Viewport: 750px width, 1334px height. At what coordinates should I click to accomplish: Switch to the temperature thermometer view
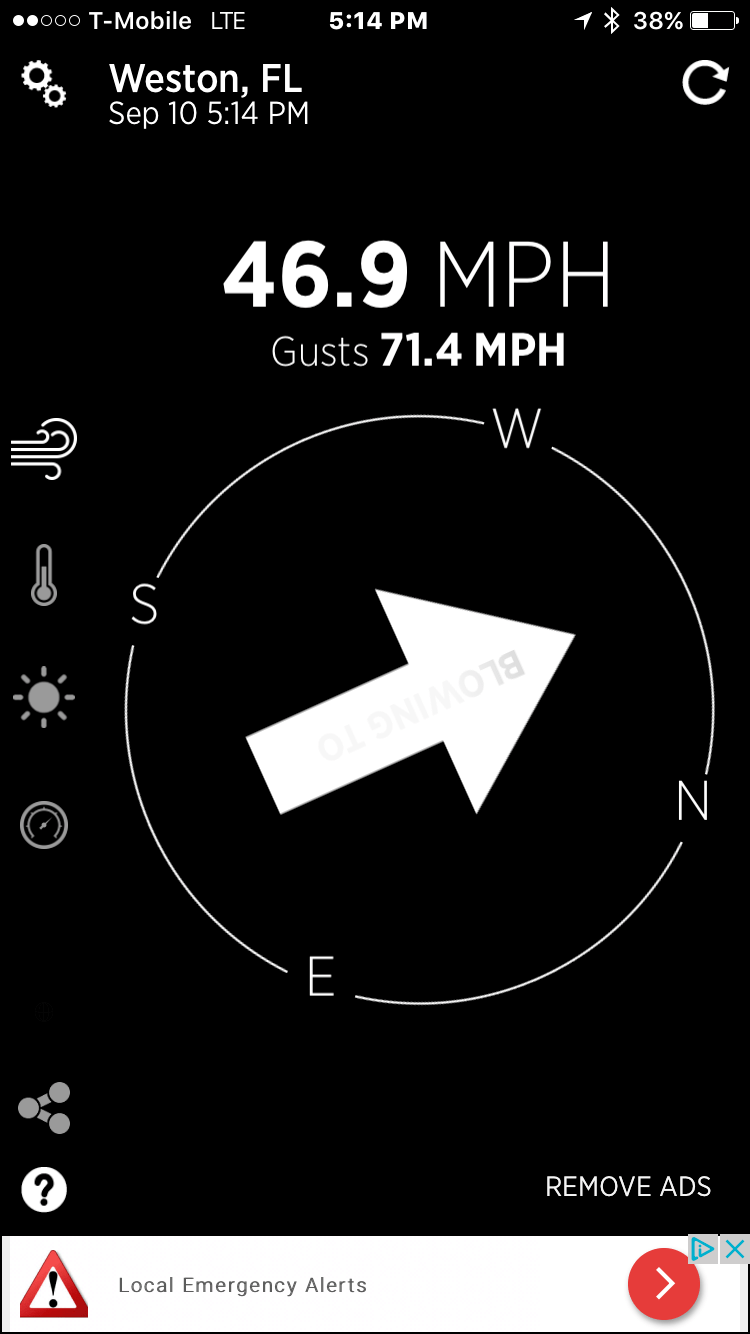point(44,574)
